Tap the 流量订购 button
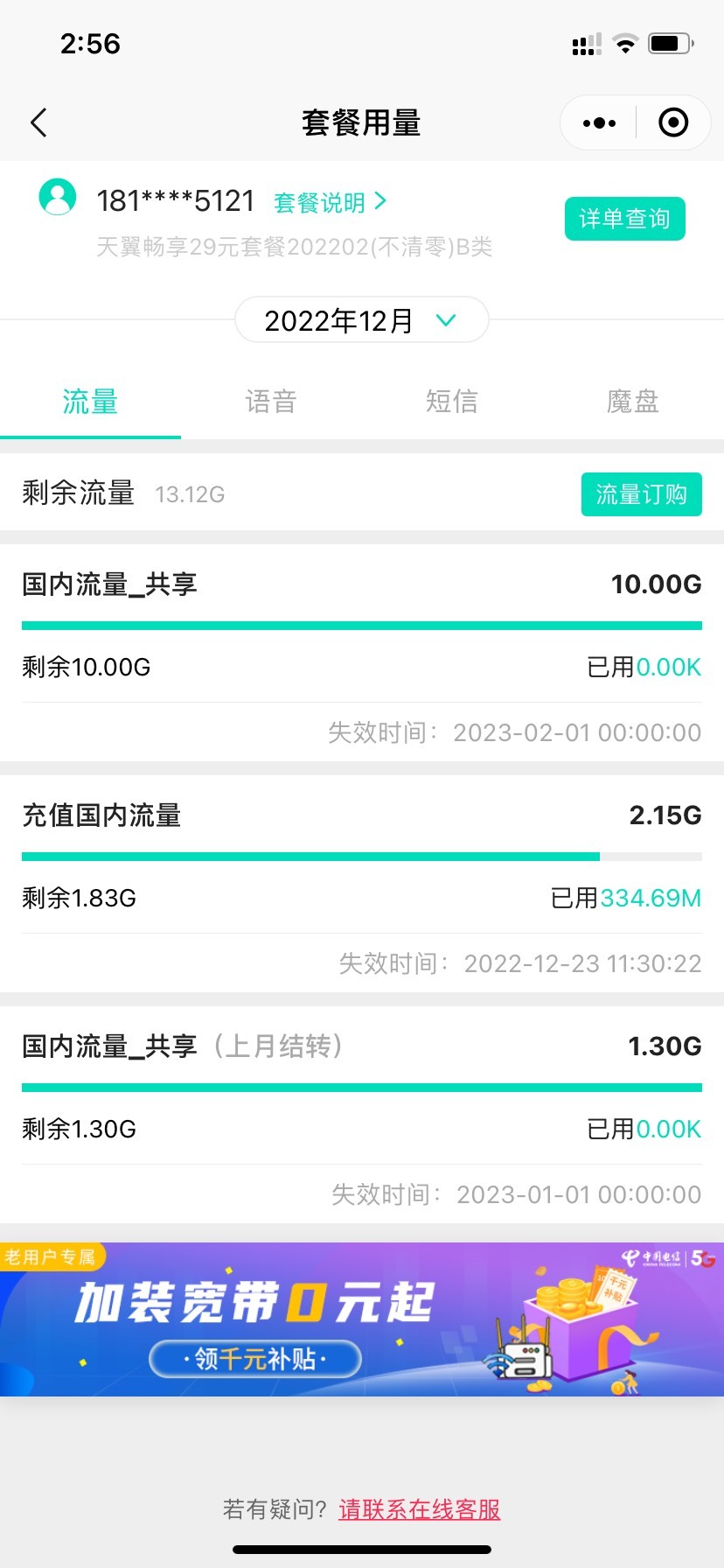The image size is (724, 1568). tap(642, 494)
